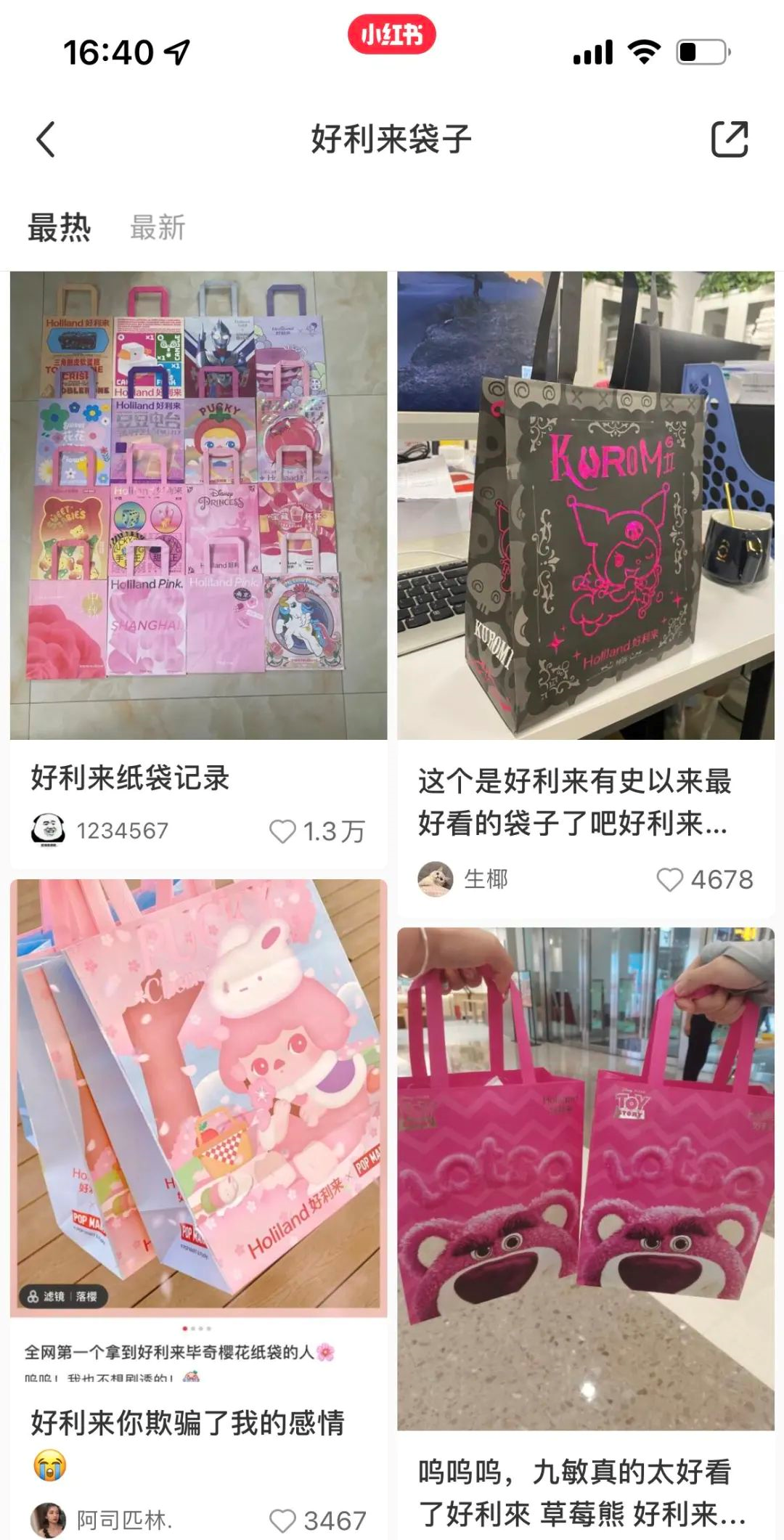Like the 好利来纸袋记录 post

(282, 831)
